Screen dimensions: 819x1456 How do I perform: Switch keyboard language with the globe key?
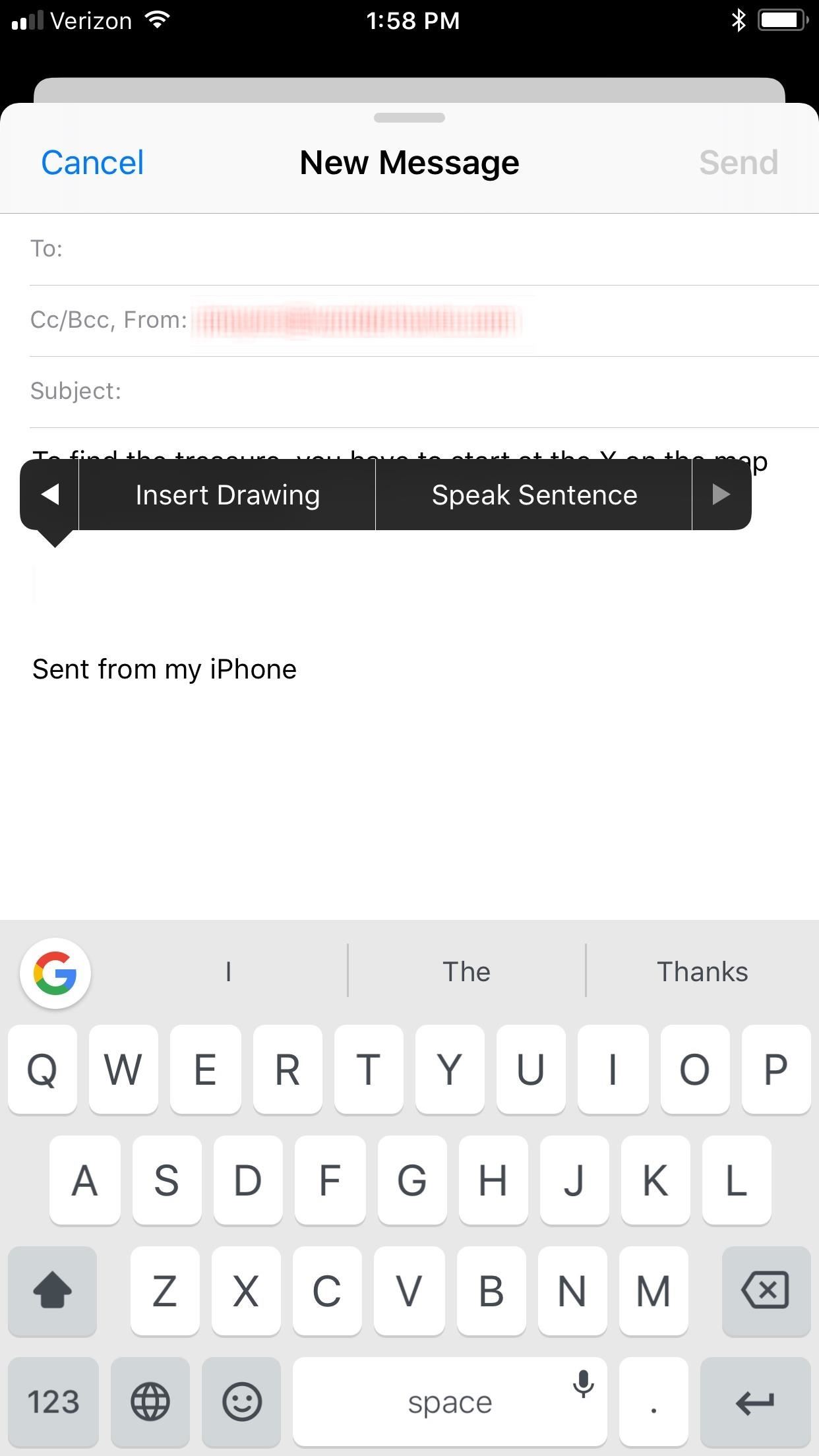pyautogui.click(x=150, y=1401)
